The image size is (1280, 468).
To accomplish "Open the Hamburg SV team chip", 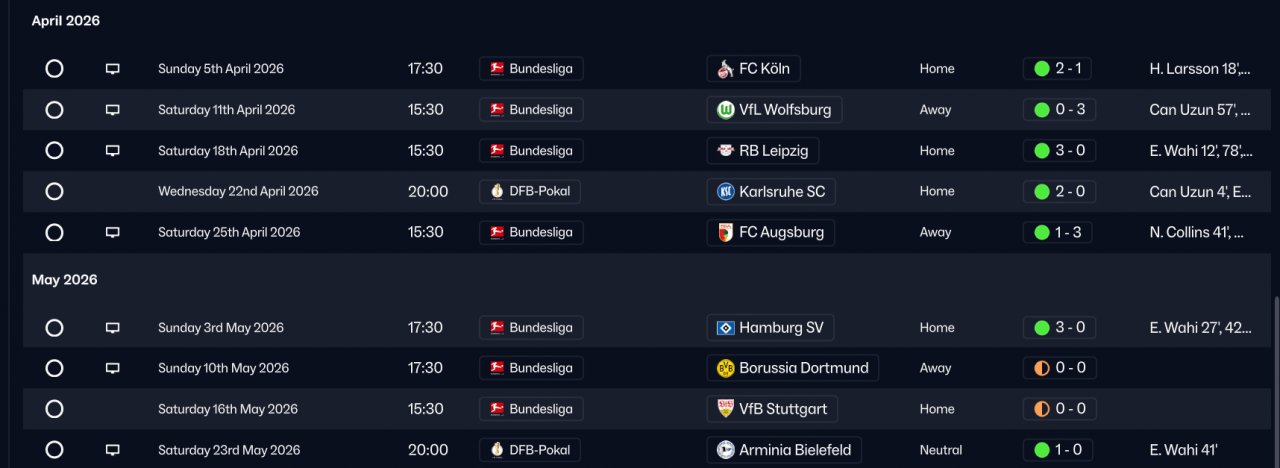I will pyautogui.click(x=770, y=328).
